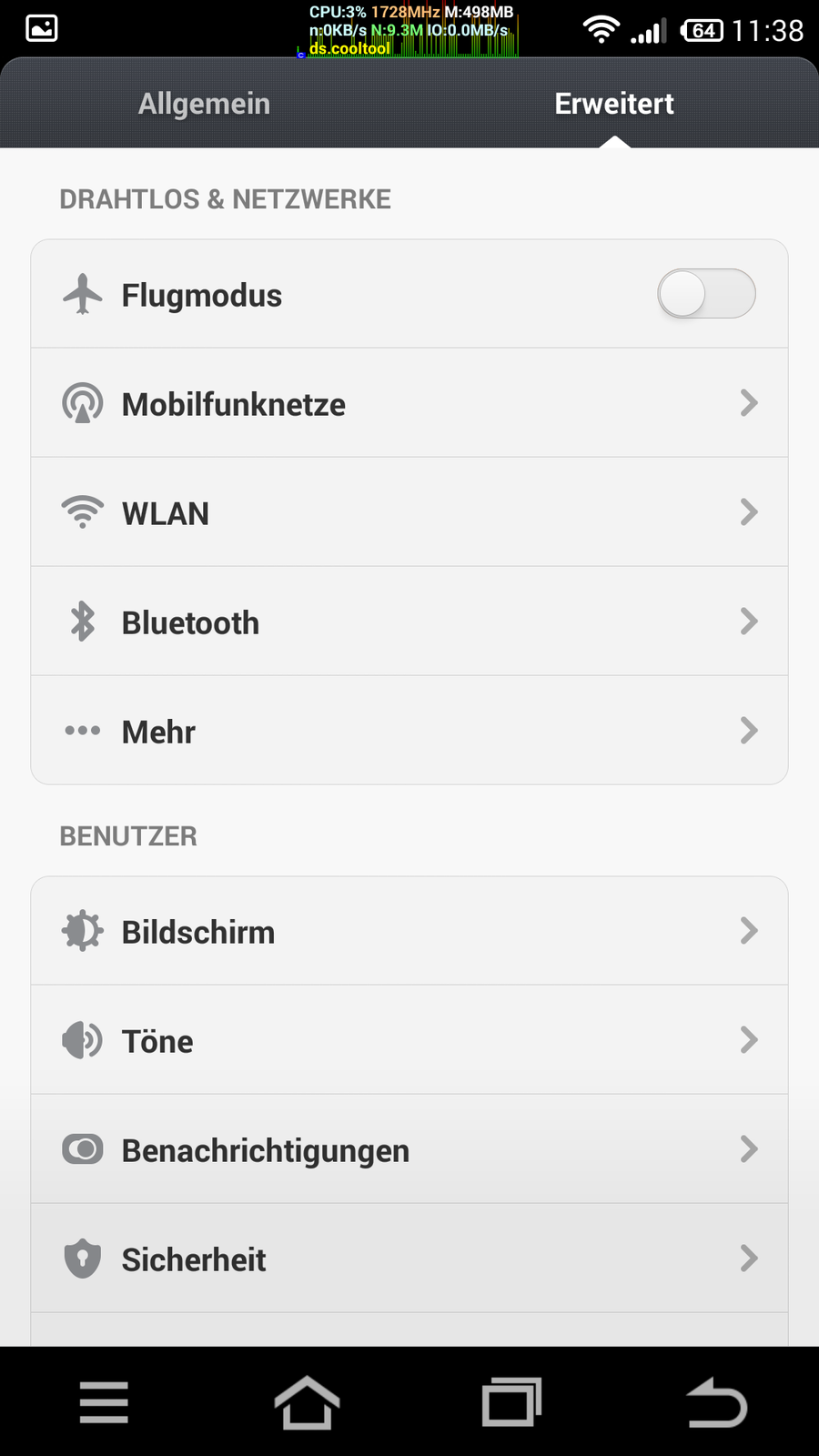
Task: Go back with the navigation bar arrow
Action: pyautogui.click(x=716, y=1402)
